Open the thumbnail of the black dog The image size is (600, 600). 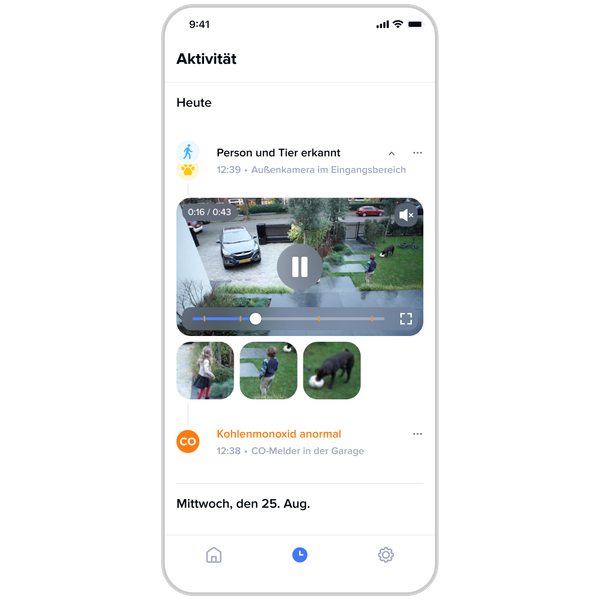pyautogui.click(x=332, y=371)
